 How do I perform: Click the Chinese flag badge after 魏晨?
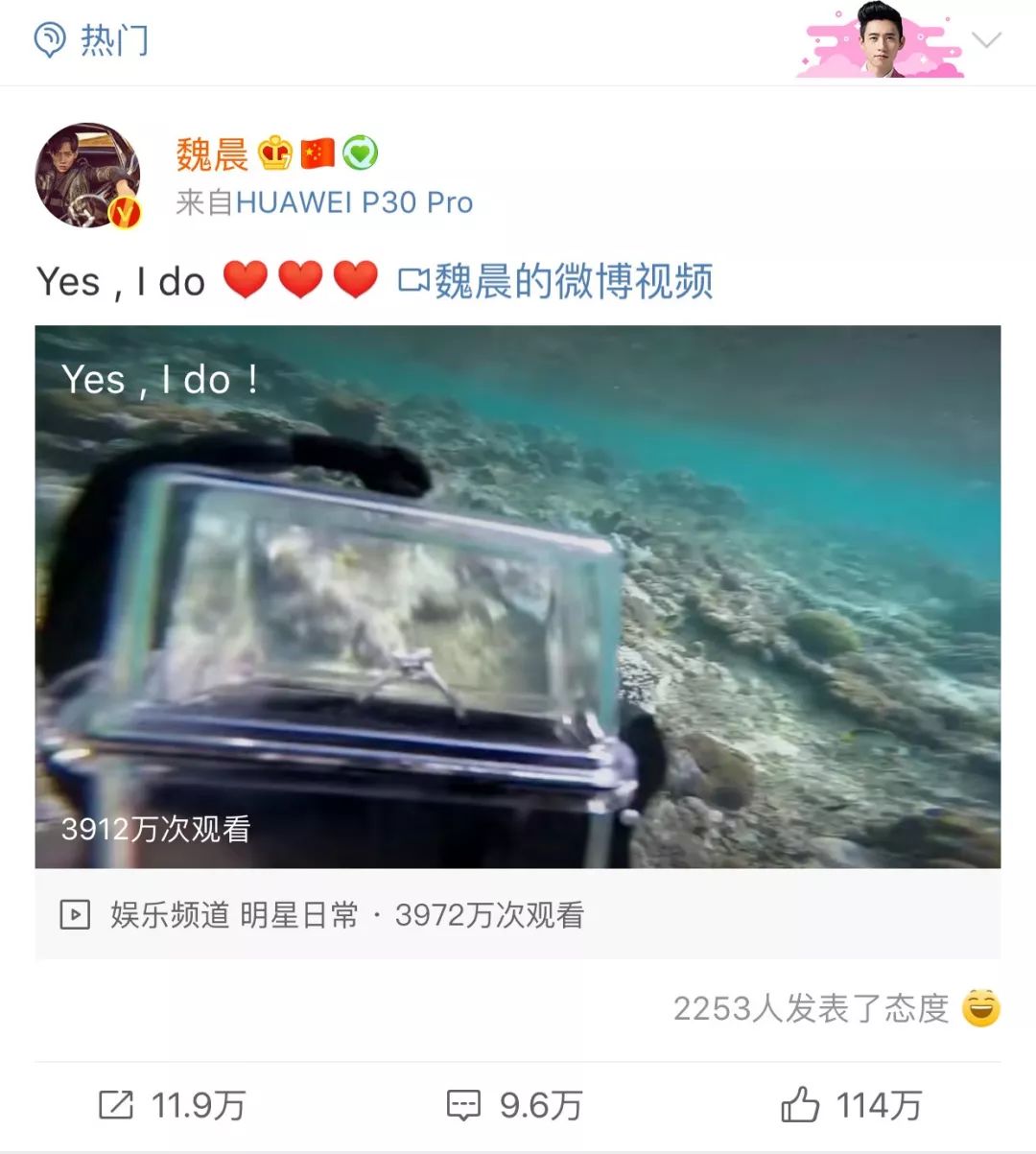coord(317,152)
